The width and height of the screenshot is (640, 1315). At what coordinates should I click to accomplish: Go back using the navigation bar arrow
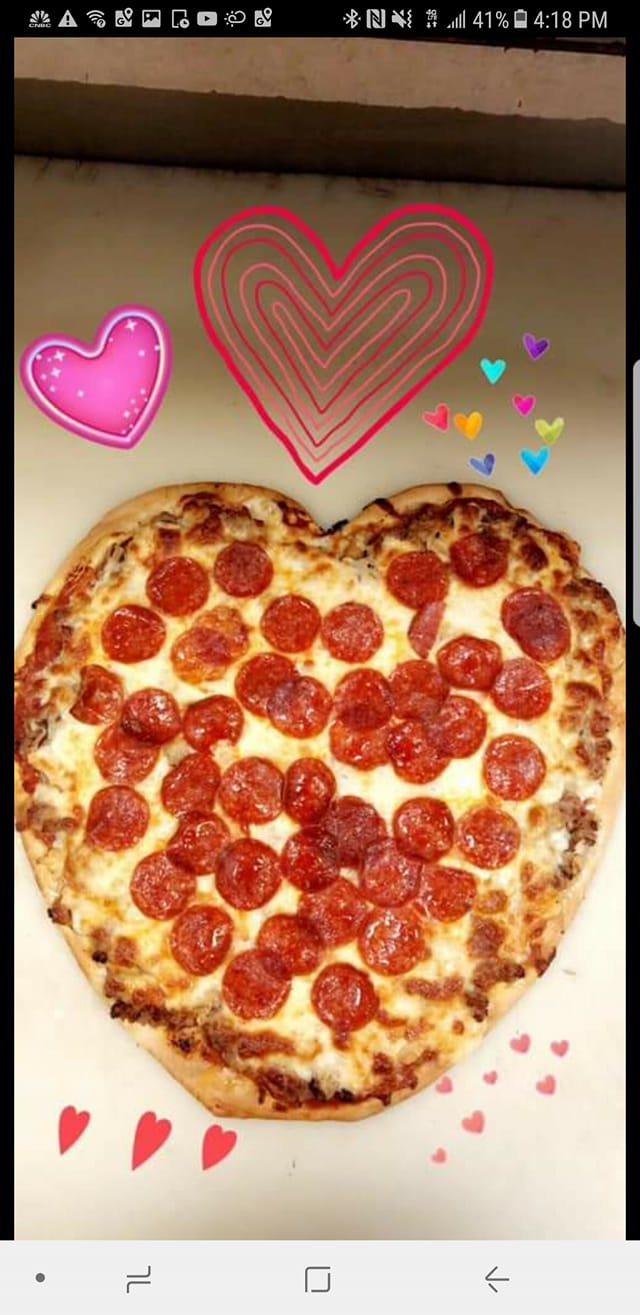(496, 1278)
